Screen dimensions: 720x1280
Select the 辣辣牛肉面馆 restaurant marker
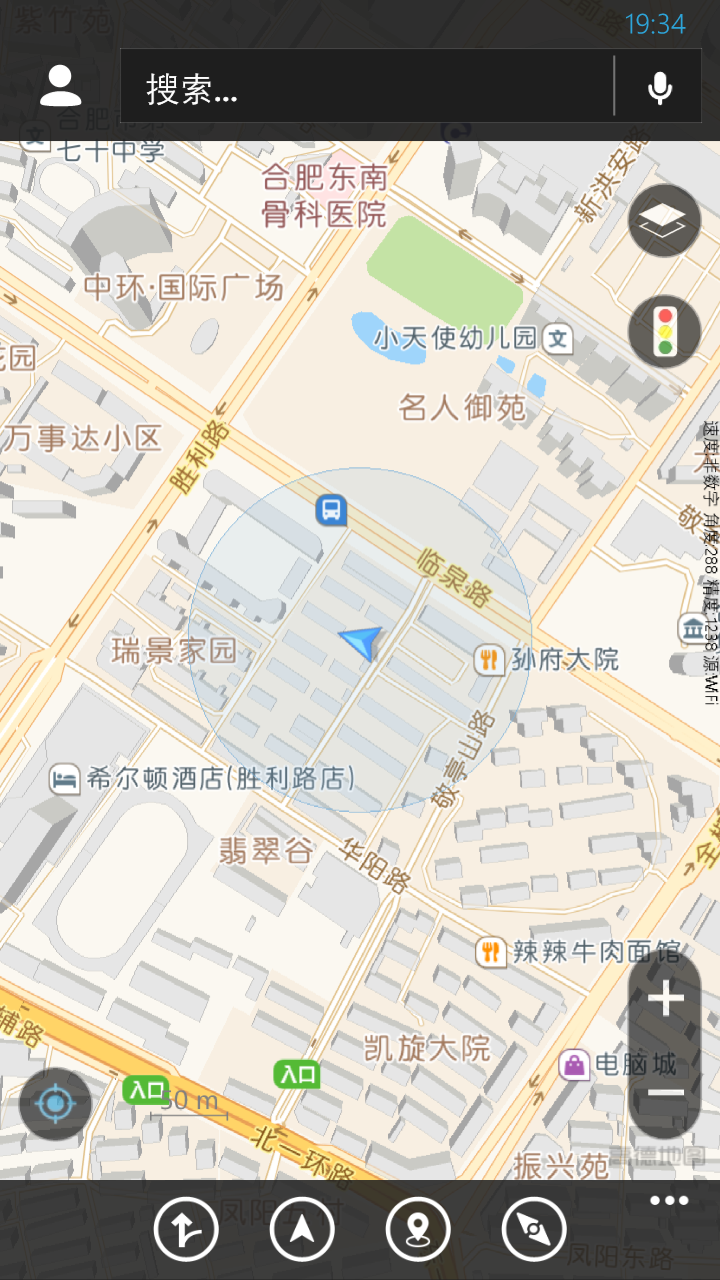click(x=490, y=950)
